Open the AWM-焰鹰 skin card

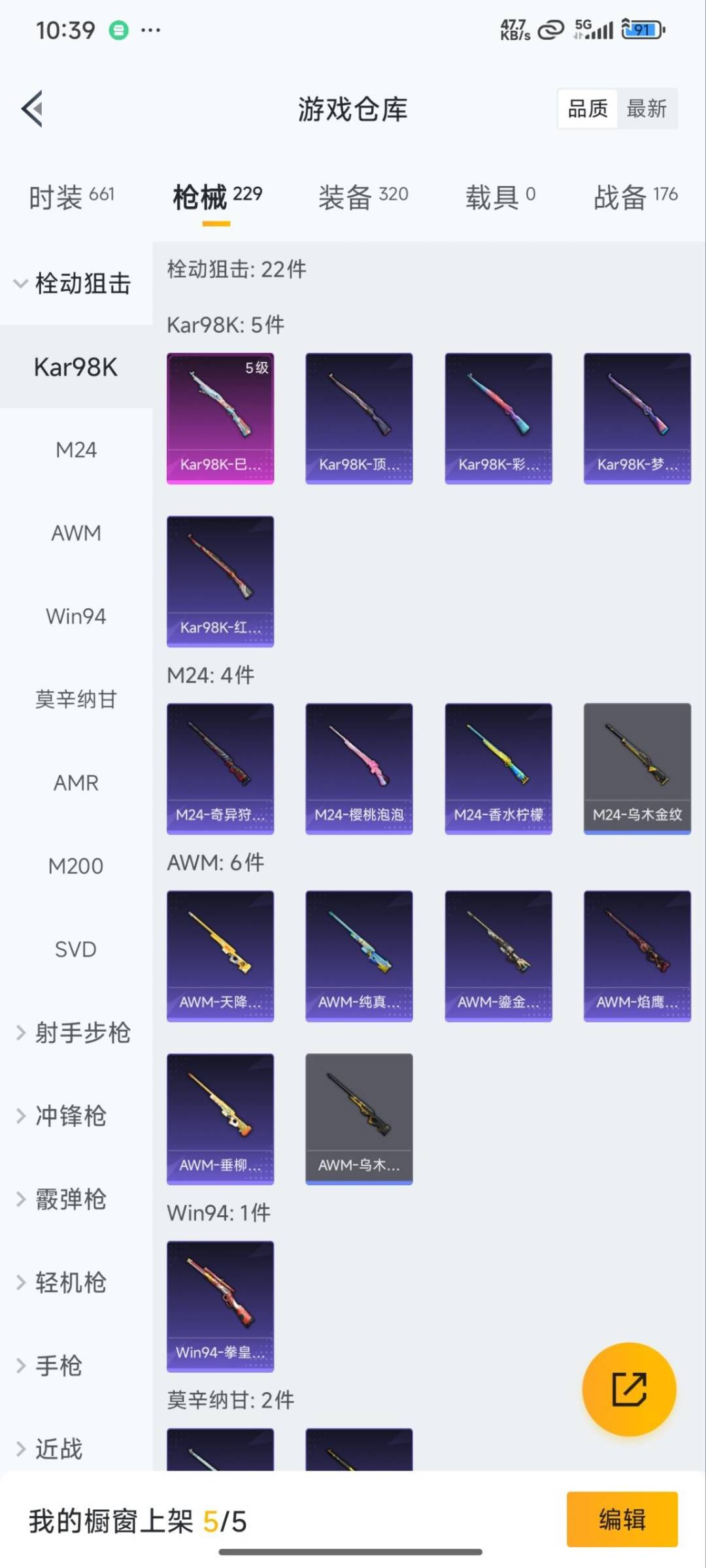637,956
